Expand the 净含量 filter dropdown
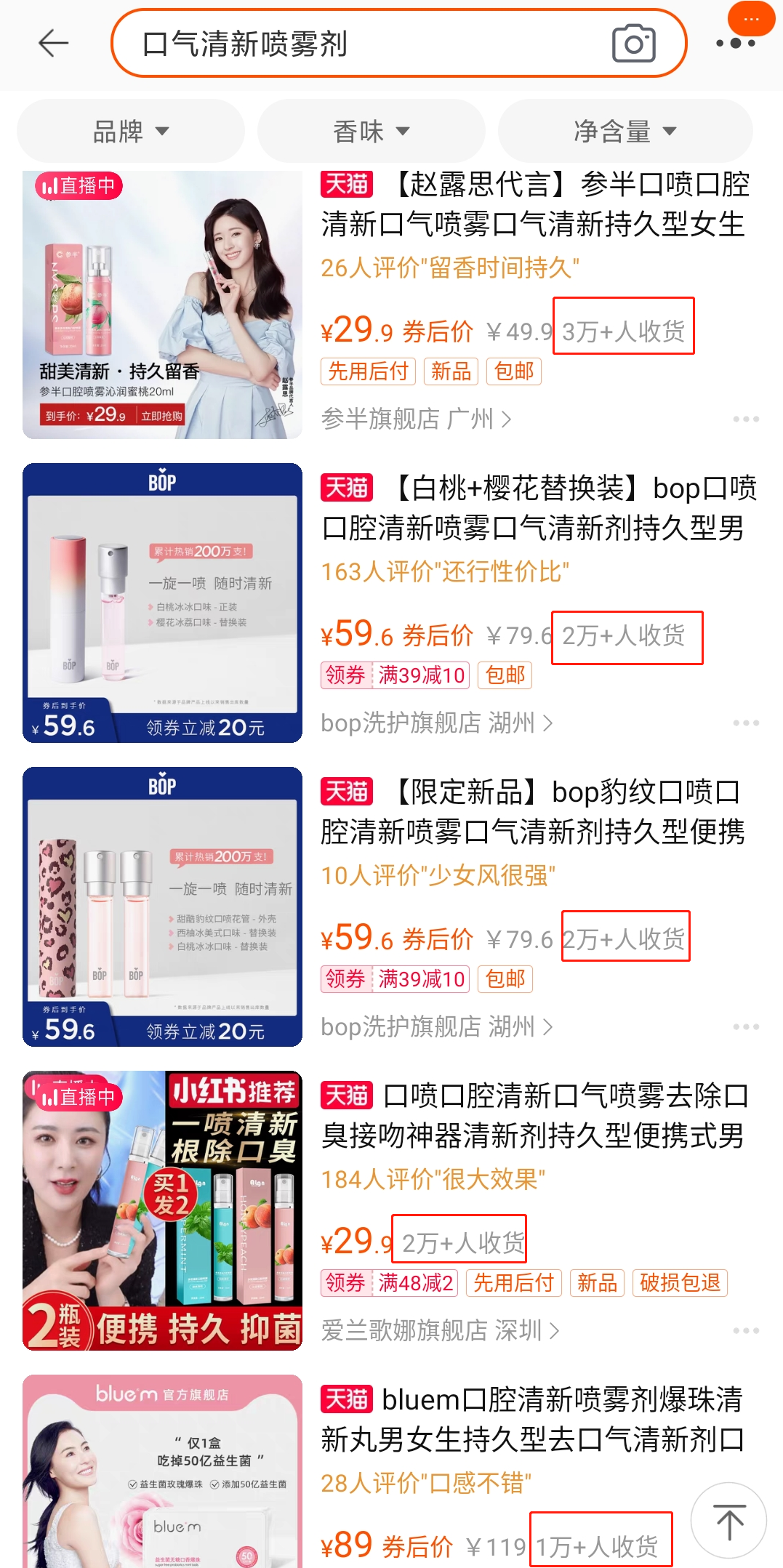The width and height of the screenshot is (783, 1568). coord(625,132)
